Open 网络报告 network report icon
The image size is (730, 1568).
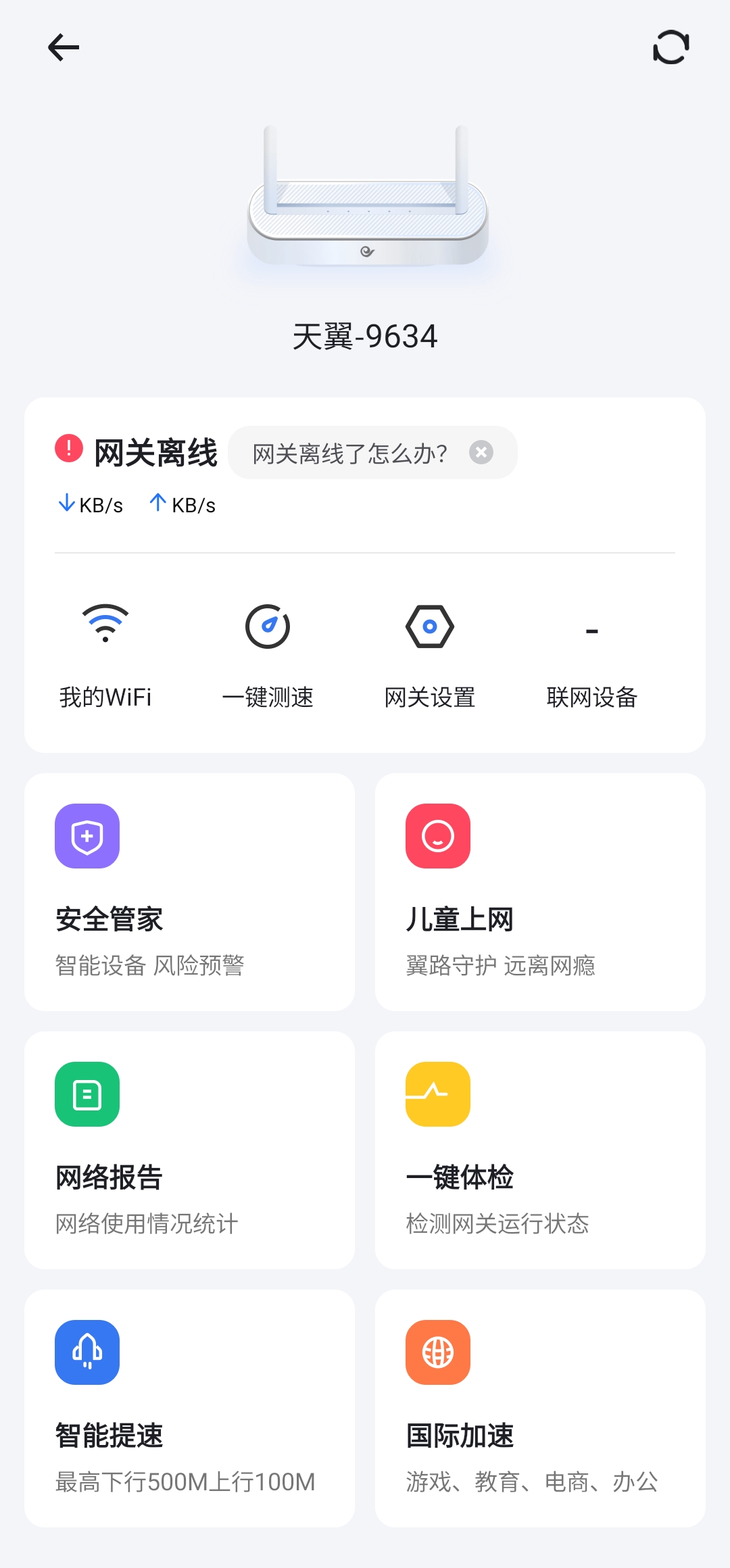point(87,1095)
